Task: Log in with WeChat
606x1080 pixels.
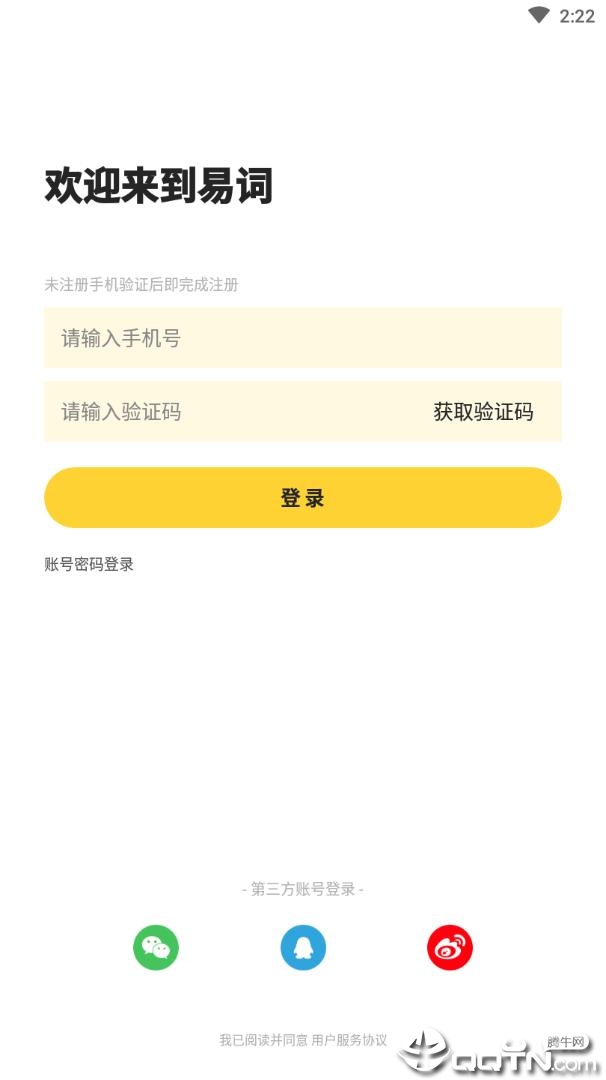Action: [156, 948]
